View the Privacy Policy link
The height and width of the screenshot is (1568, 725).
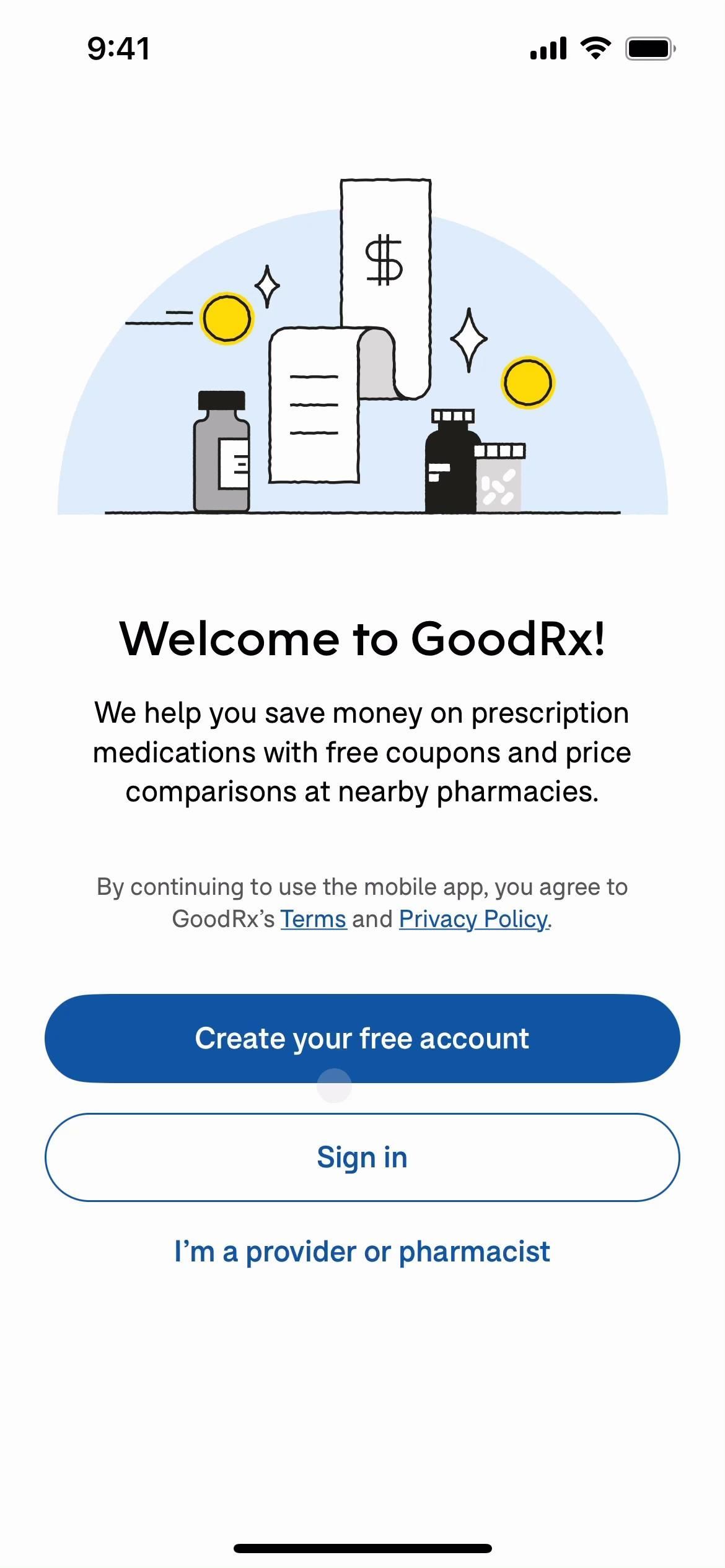(473, 919)
